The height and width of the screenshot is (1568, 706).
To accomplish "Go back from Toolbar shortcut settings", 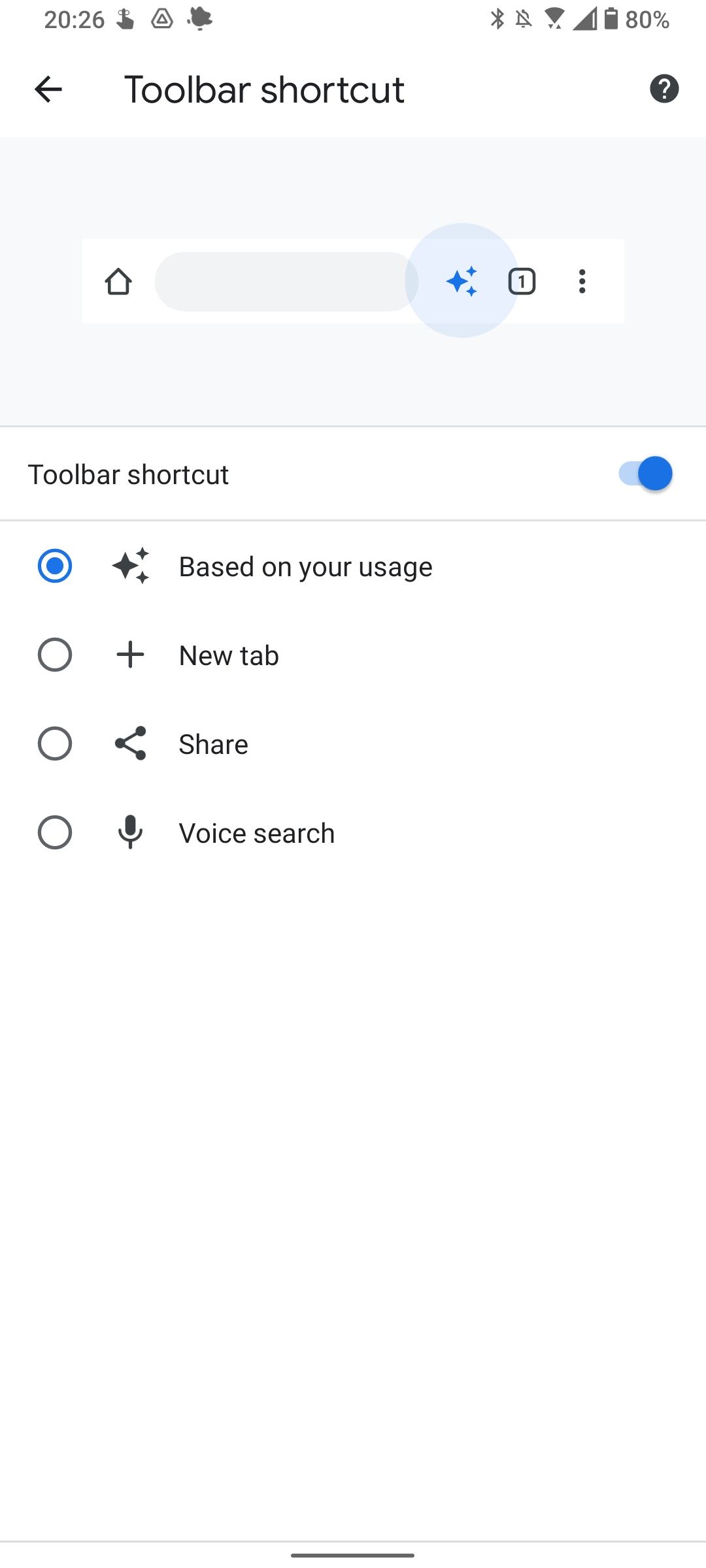I will [48, 90].
